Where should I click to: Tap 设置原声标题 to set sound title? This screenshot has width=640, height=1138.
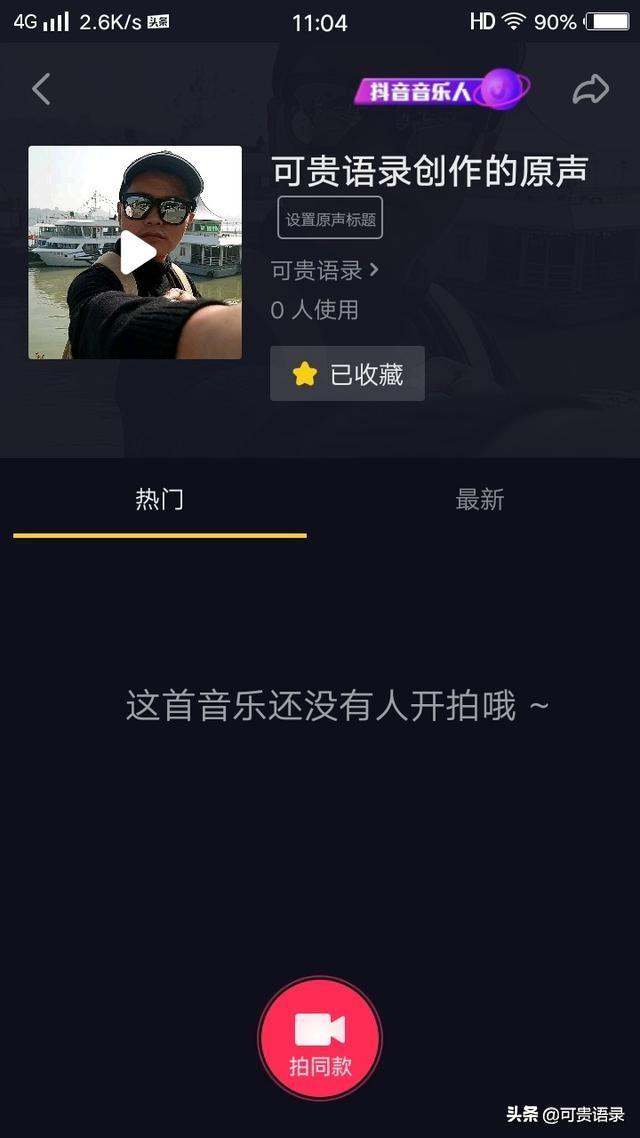click(330, 219)
